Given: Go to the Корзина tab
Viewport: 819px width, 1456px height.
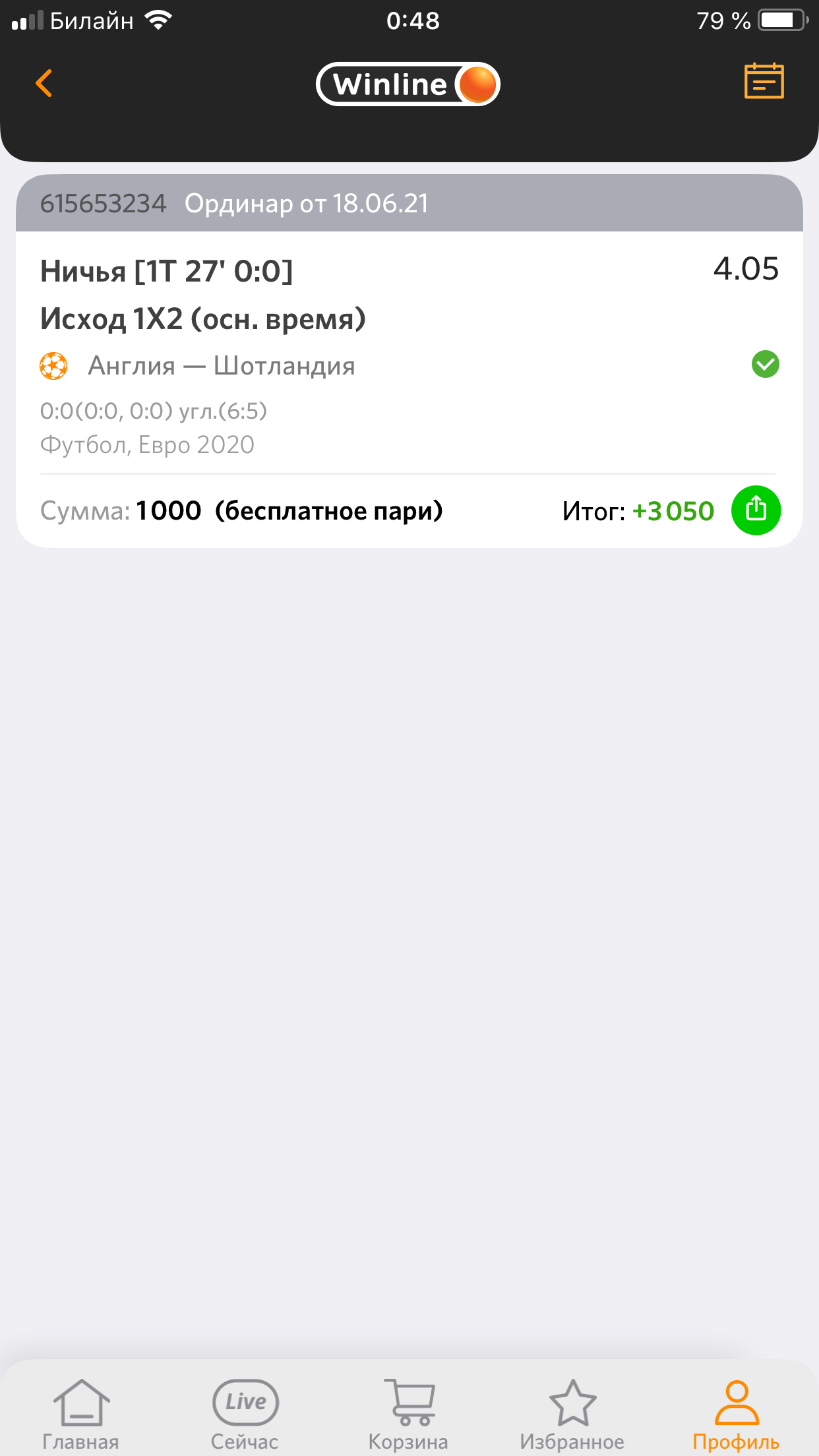Looking at the screenshot, I should [x=408, y=1414].
